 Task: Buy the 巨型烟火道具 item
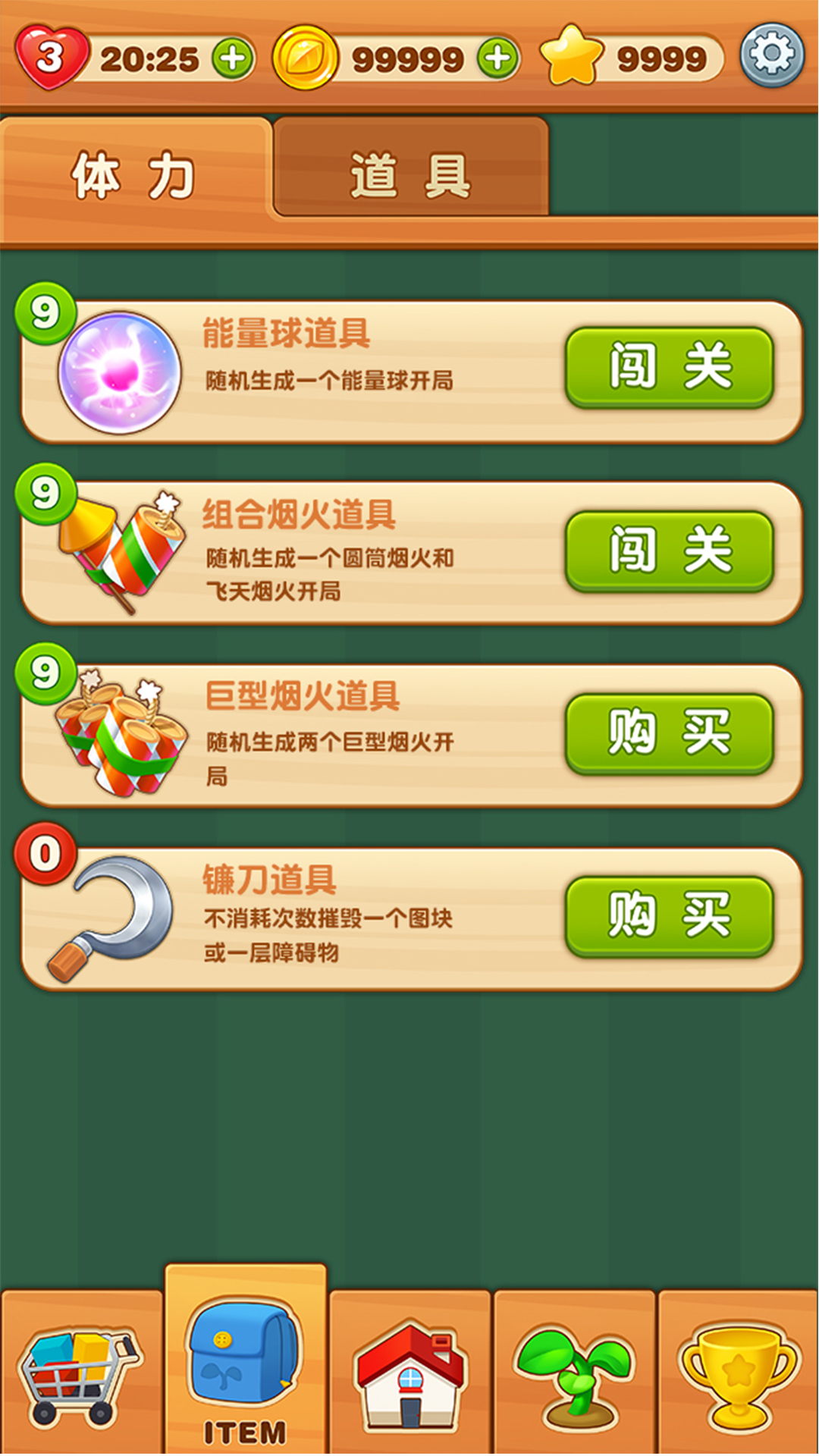[670, 733]
